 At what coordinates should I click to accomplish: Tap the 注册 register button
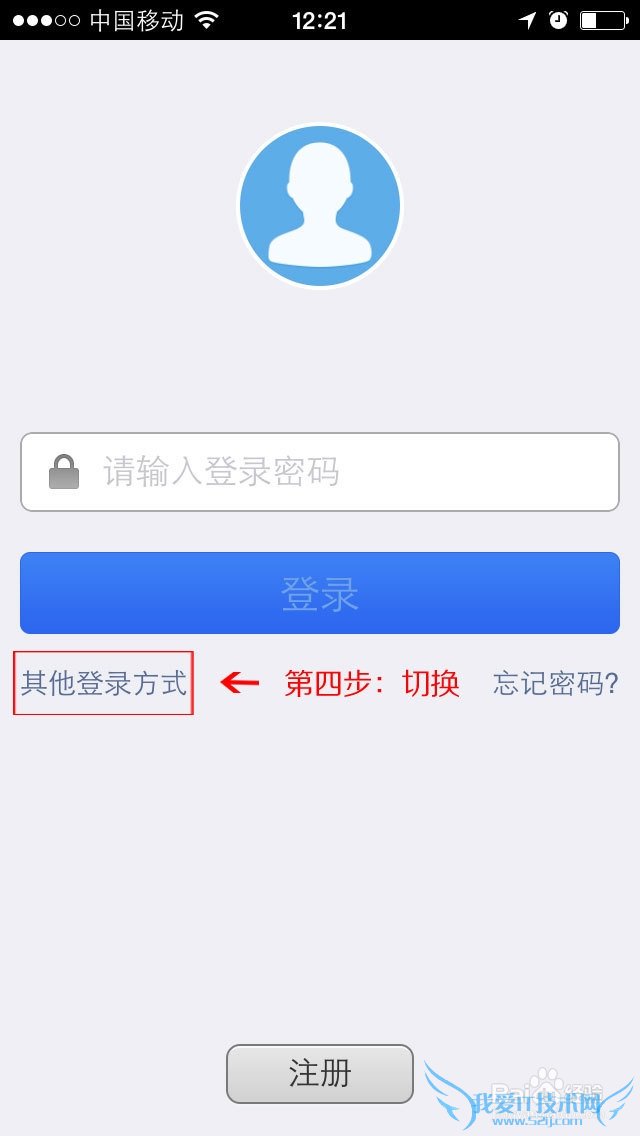(x=320, y=1074)
